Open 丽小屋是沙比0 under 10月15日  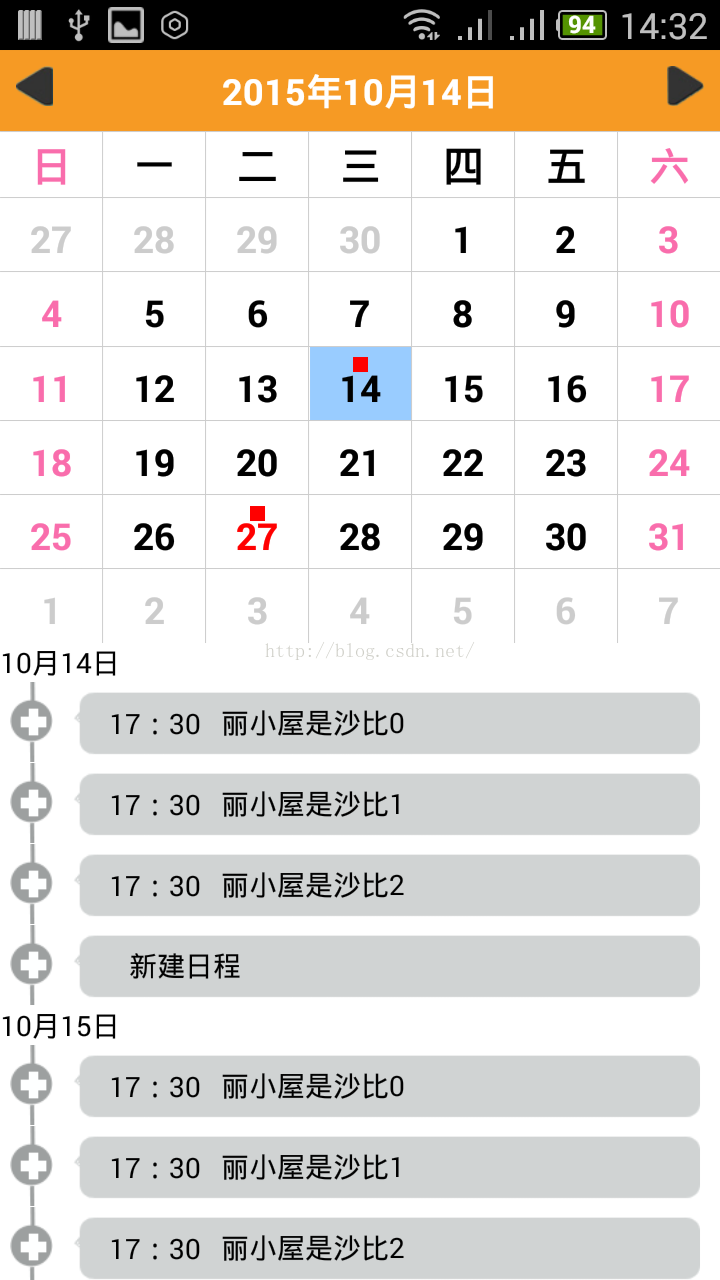390,1086
